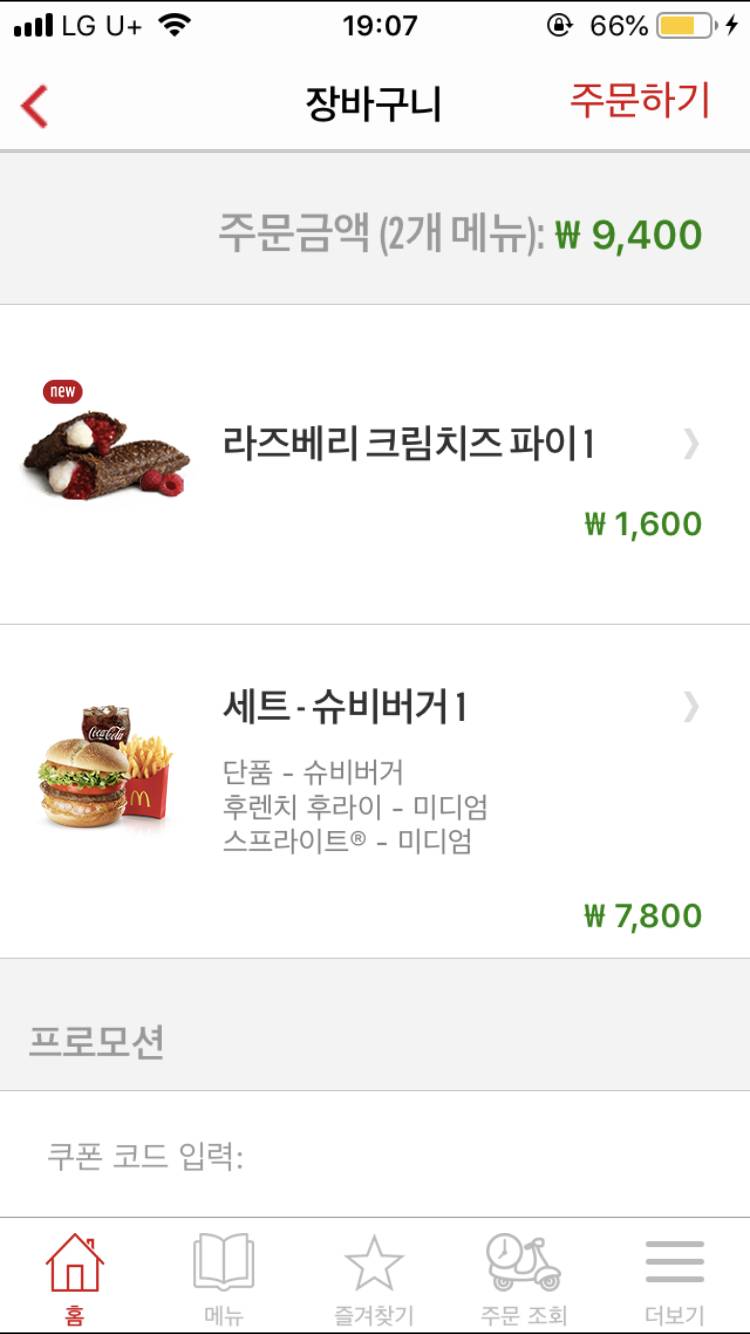Open the 더보기 hamburger icon
This screenshot has width=750, height=1334.
click(x=673, y=1266)
